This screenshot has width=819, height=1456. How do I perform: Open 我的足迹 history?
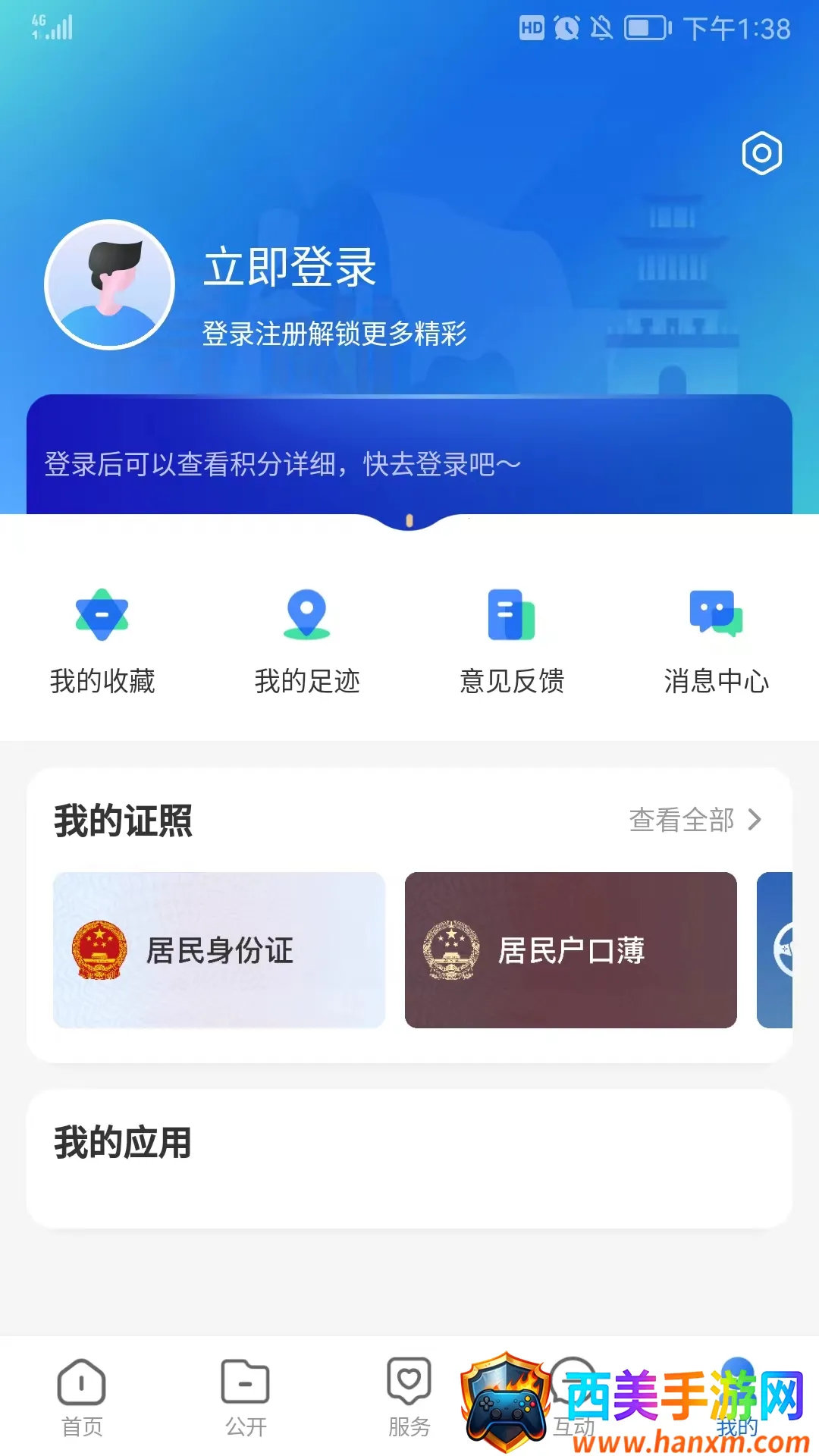click(307, 641)
